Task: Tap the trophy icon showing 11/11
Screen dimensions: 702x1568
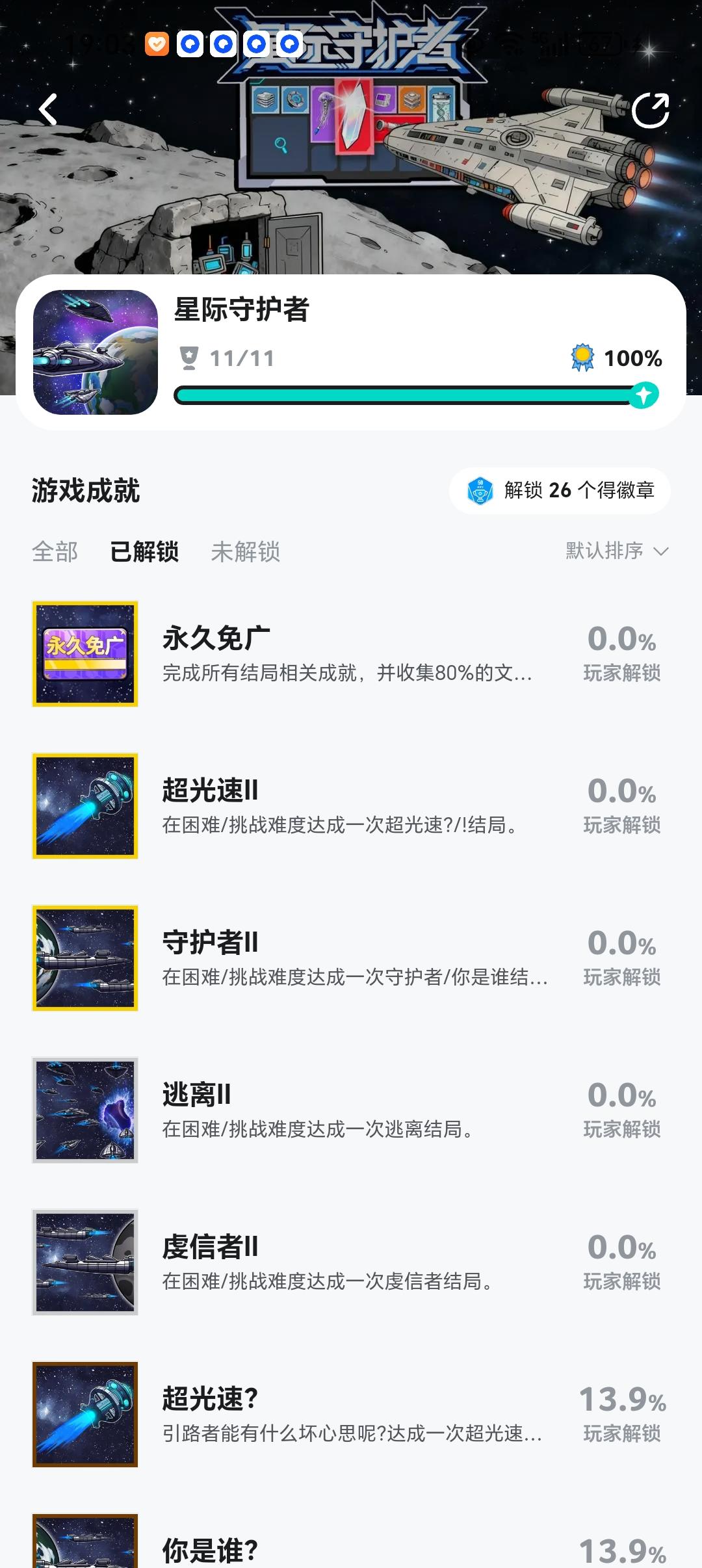Action: [188, 356]
